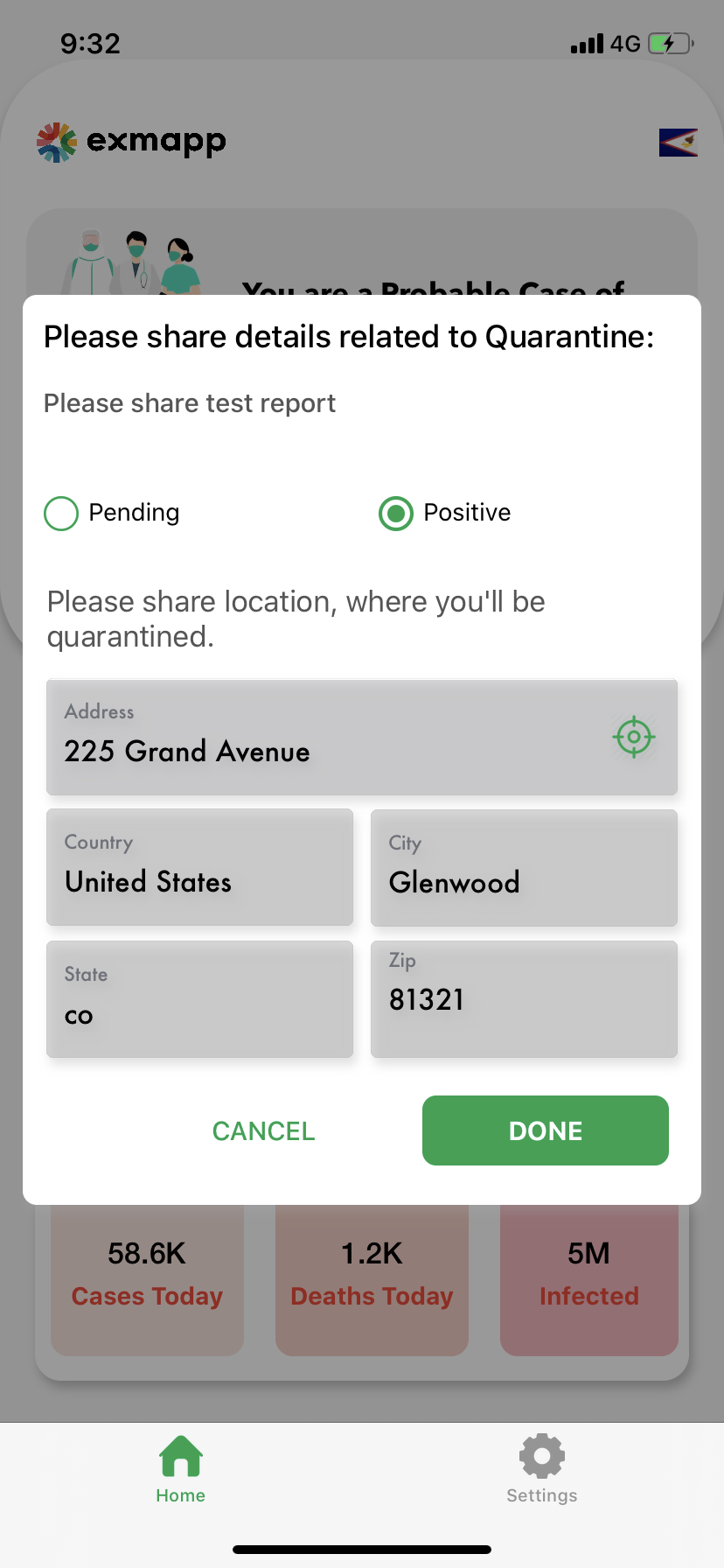This screenshot has width=724, height=1568.
Task: Edit the State field
Action: tap(199, 998)
